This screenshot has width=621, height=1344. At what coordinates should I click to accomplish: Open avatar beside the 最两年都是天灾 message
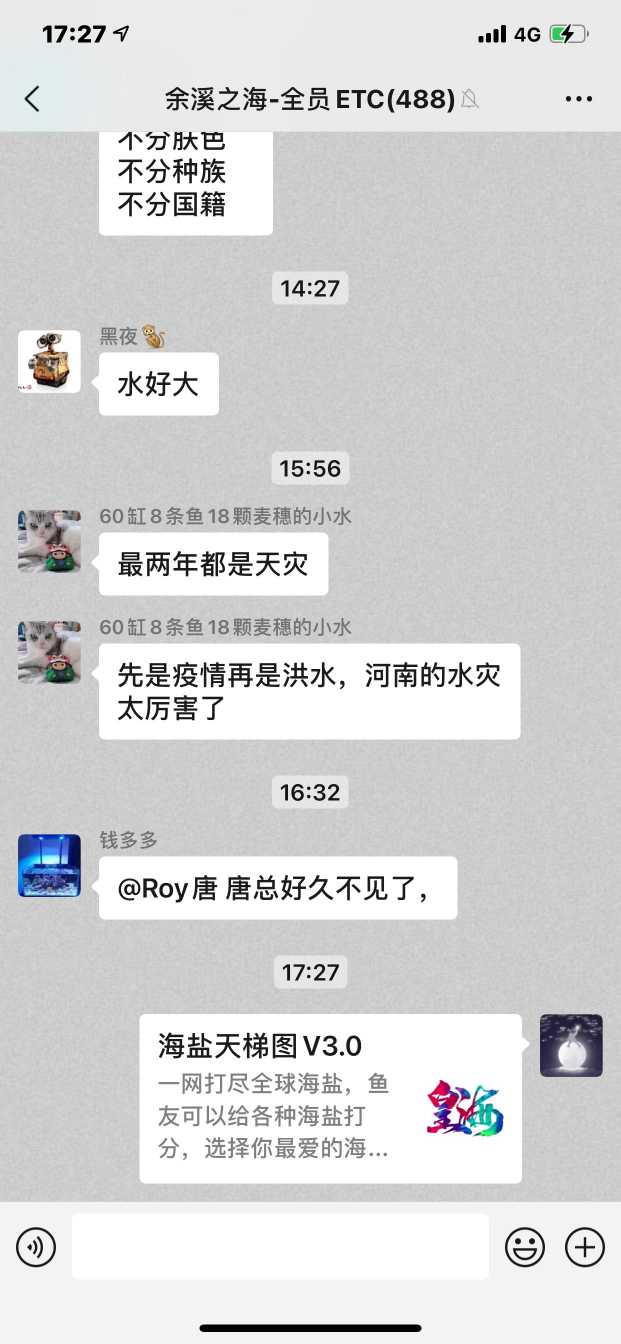click(x=49, y=541)
